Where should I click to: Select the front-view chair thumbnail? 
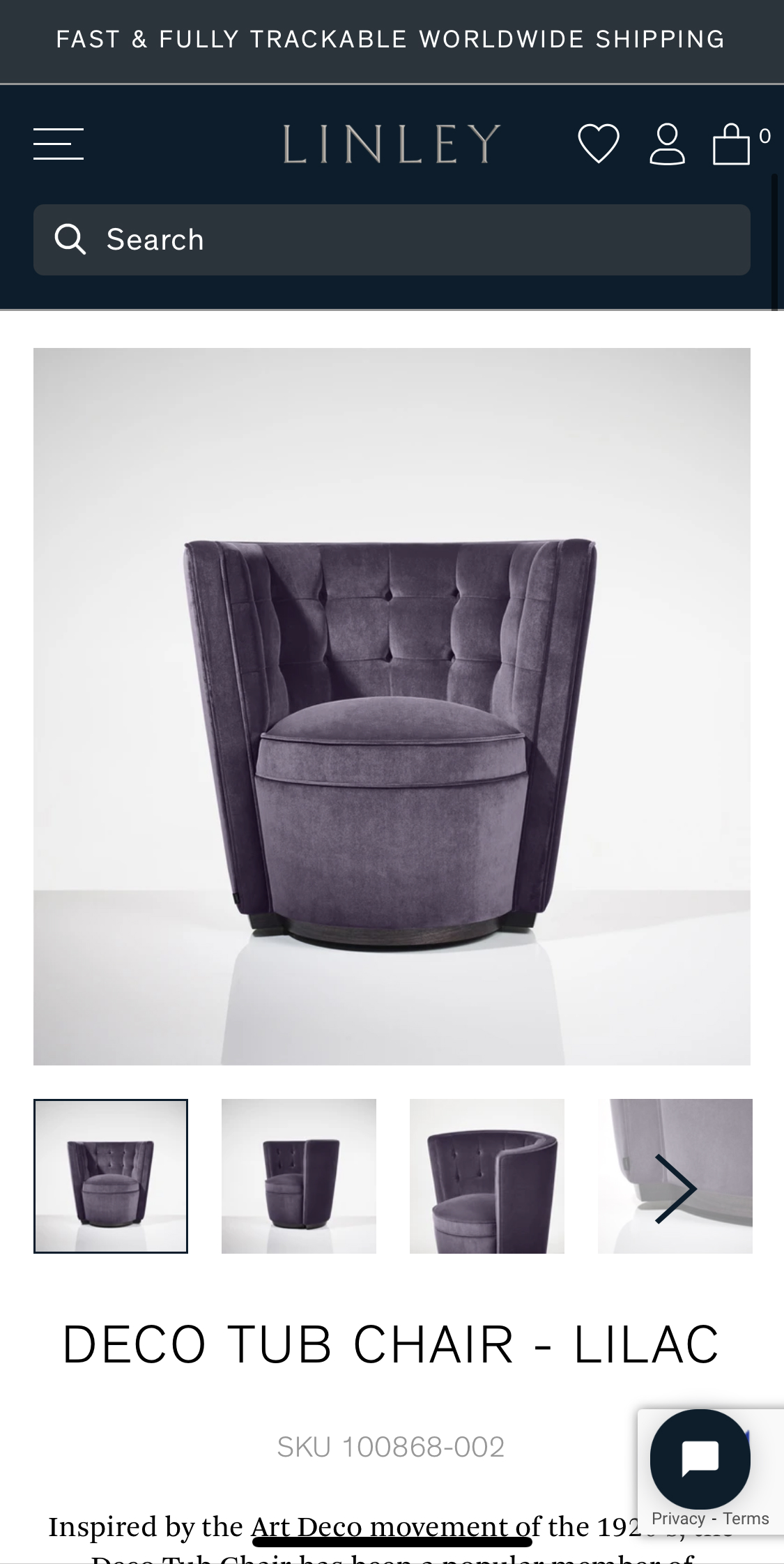(x=111, y=1176)
